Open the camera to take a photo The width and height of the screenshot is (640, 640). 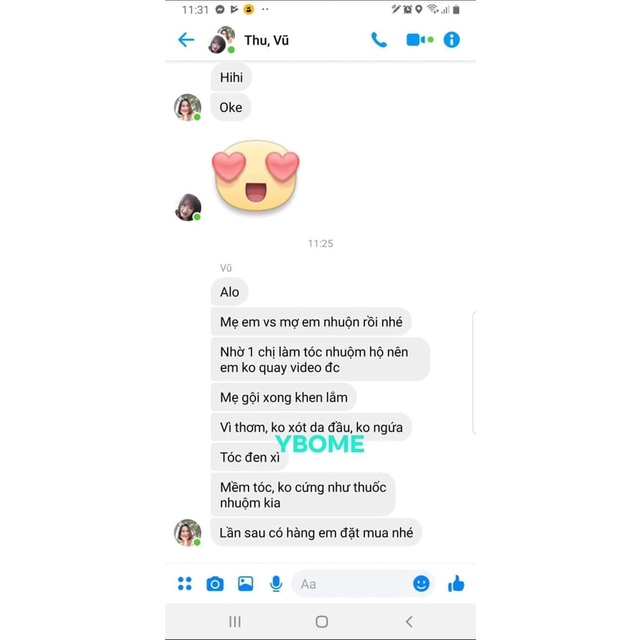point(215,584)
